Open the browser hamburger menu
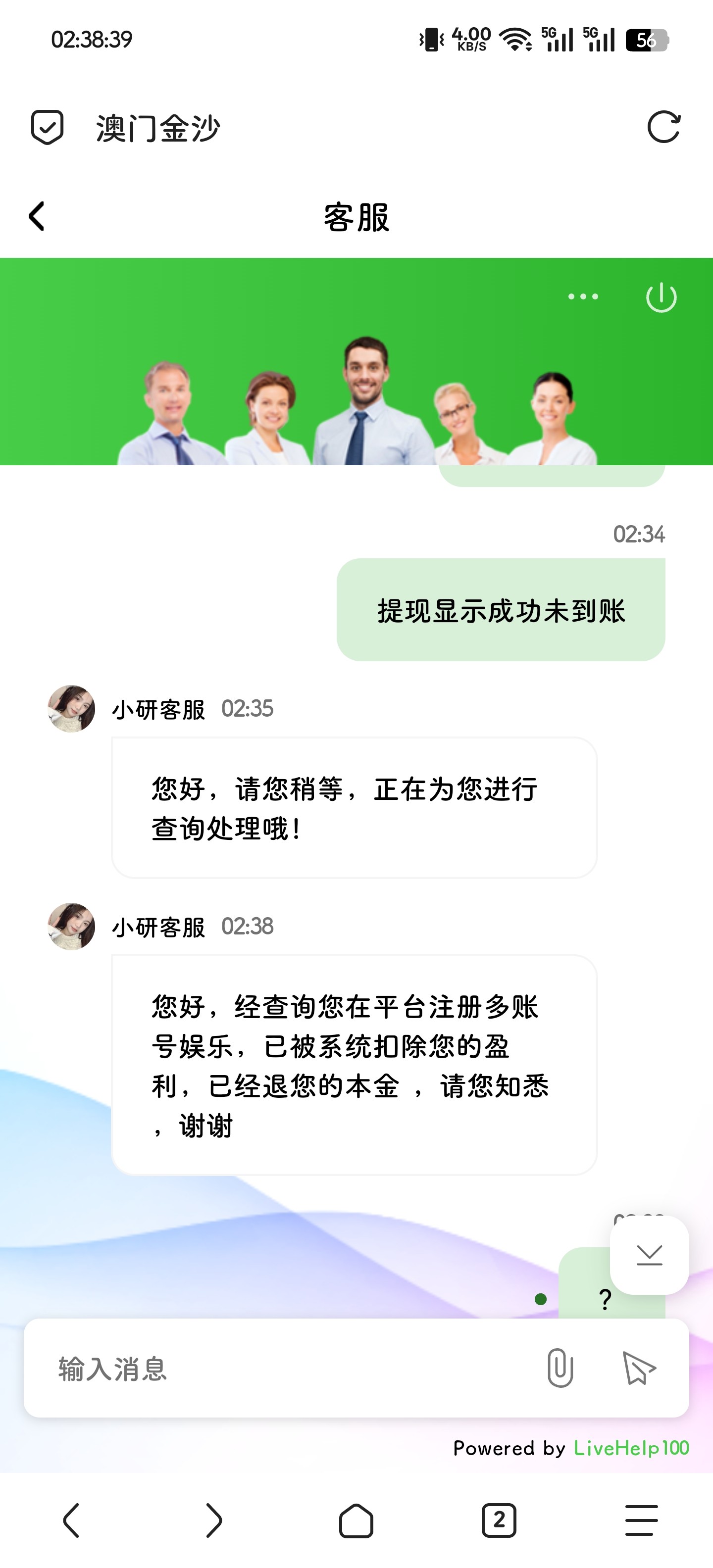The height and width of the screenshot is (1568, 713). (641, 1520)
